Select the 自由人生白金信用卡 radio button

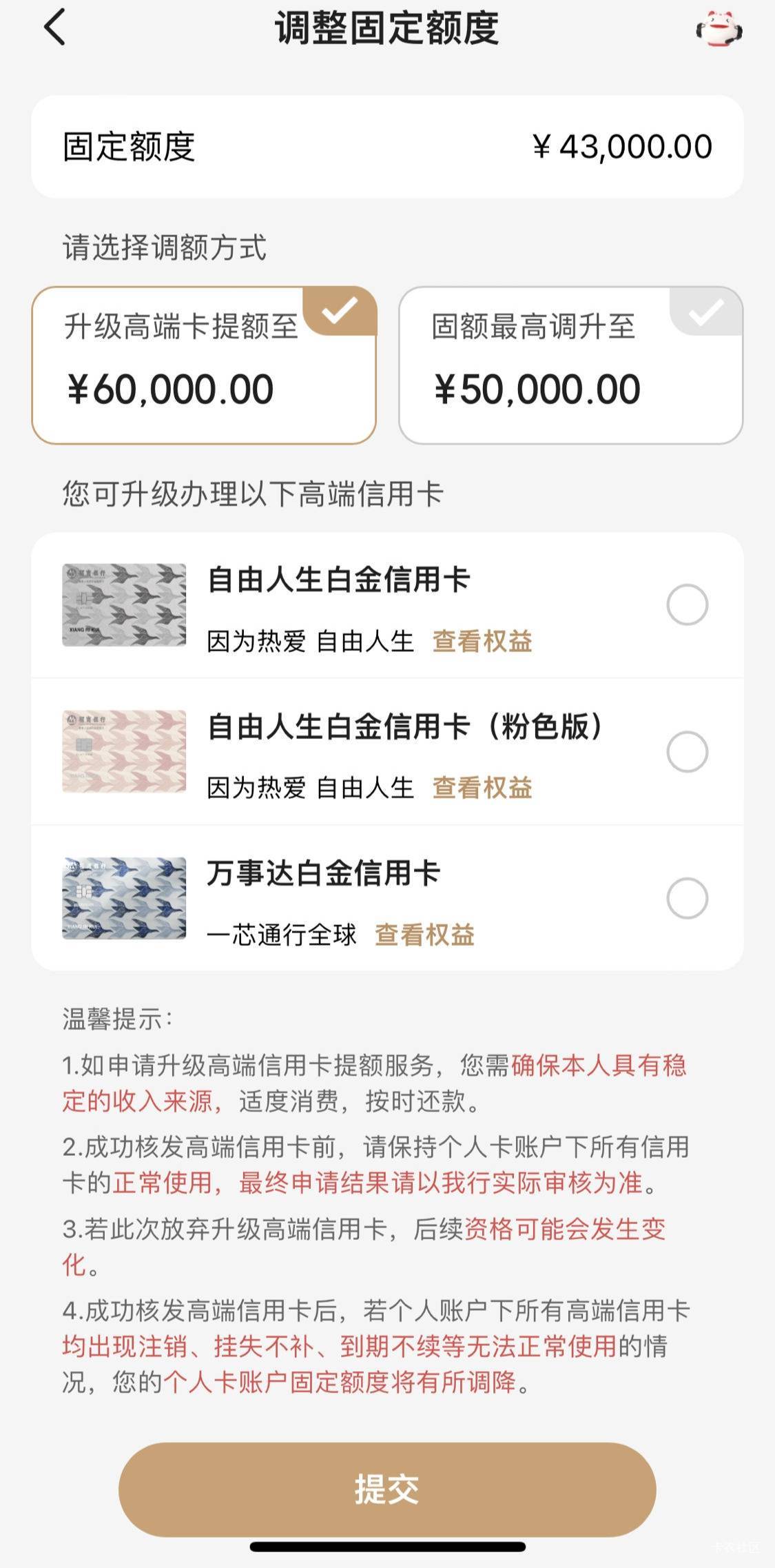(x=687, y=604)
